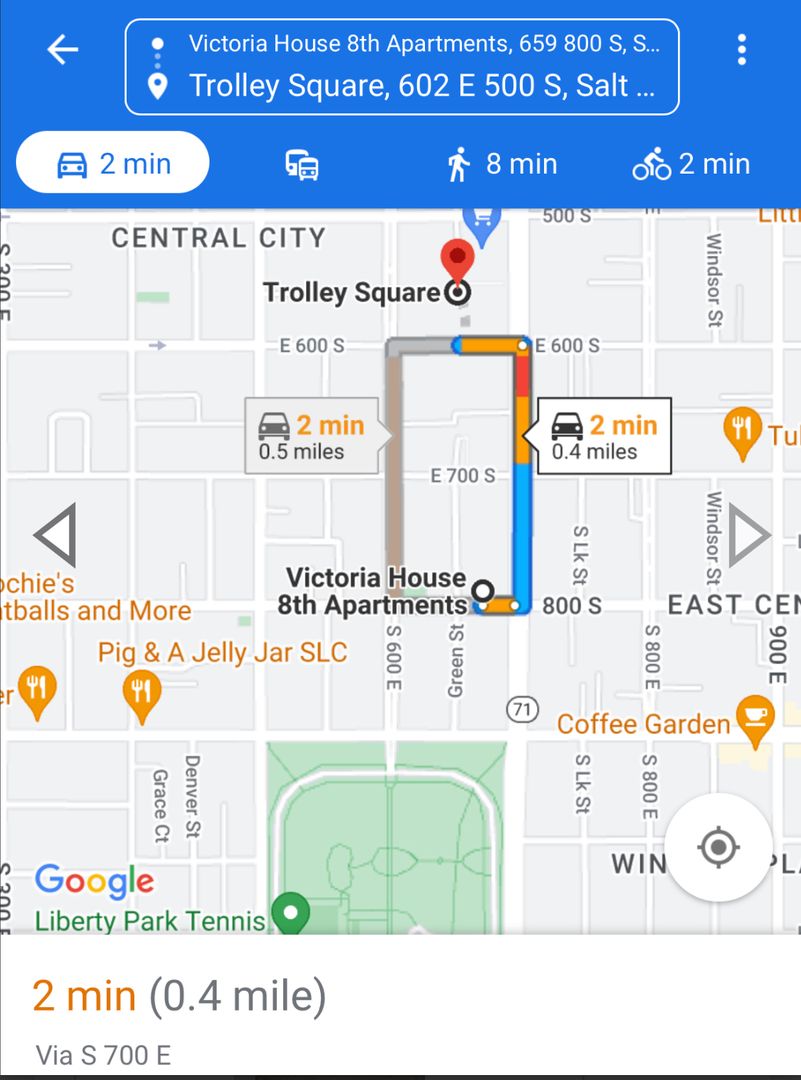The width and height of the screenshot is (801, 1080).
Task: Show the next step with the right arrow
Action: point(748,536)
